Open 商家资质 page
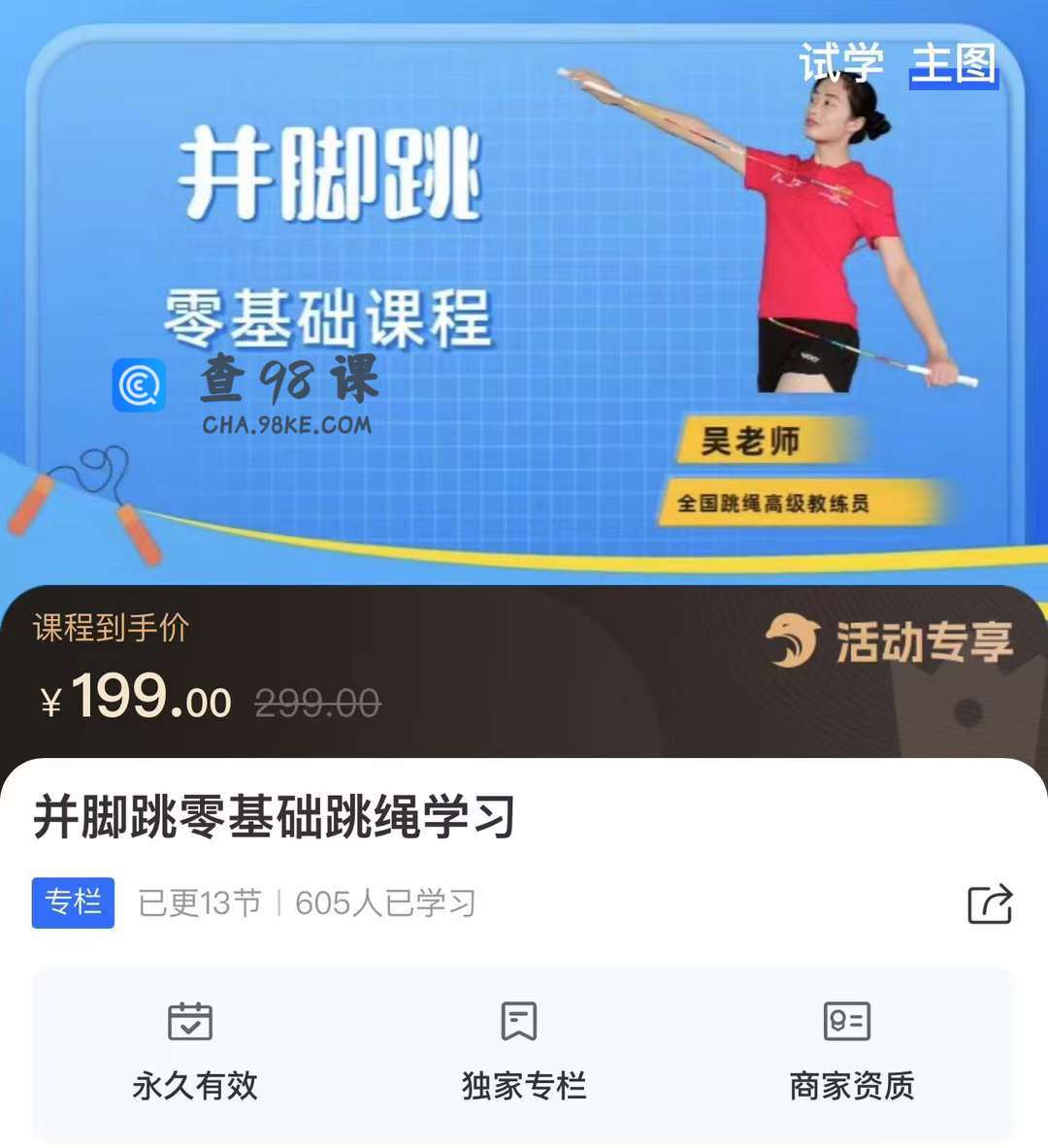Image resolution: width=1048 pixels, height=1148 pixels. [851, 1052]
